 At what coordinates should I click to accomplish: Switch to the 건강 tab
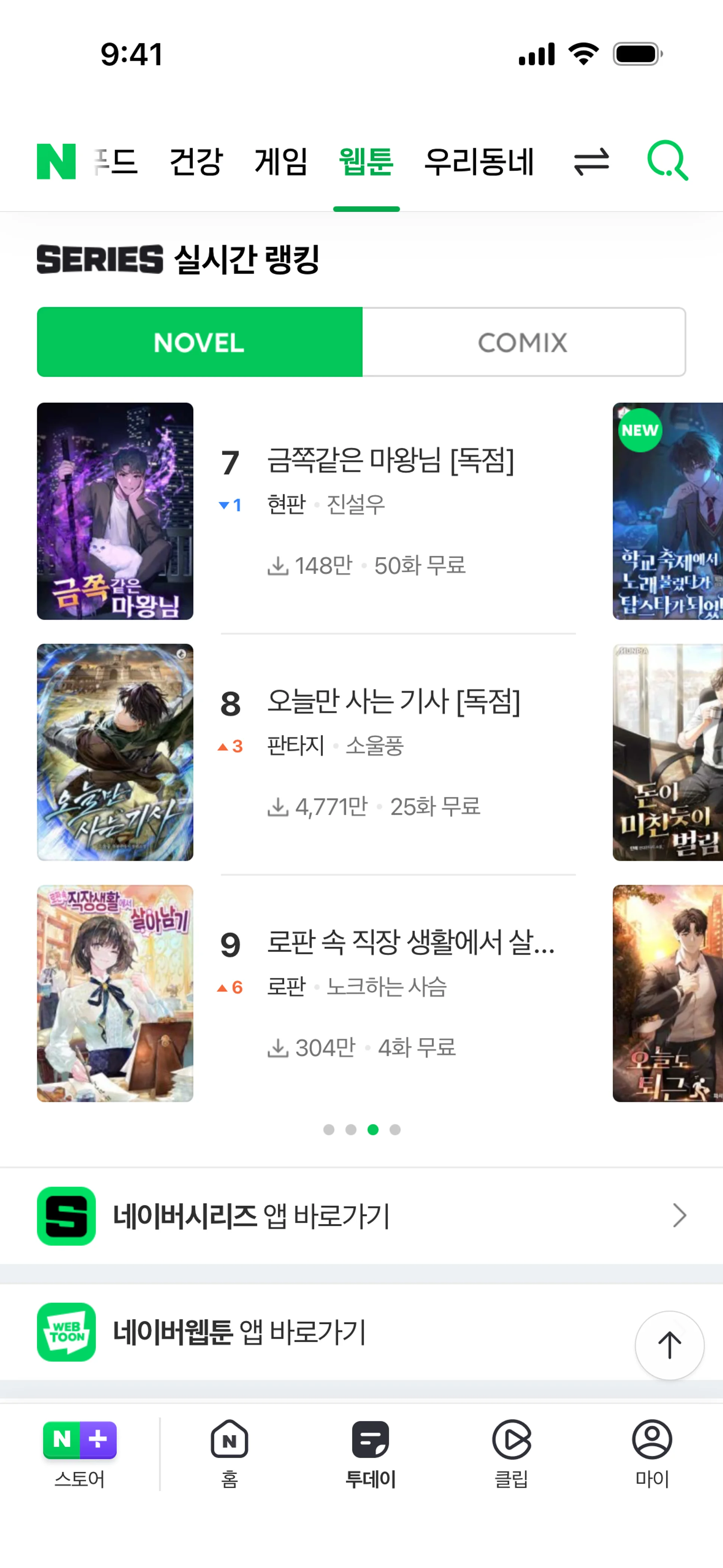click(196, 162)
